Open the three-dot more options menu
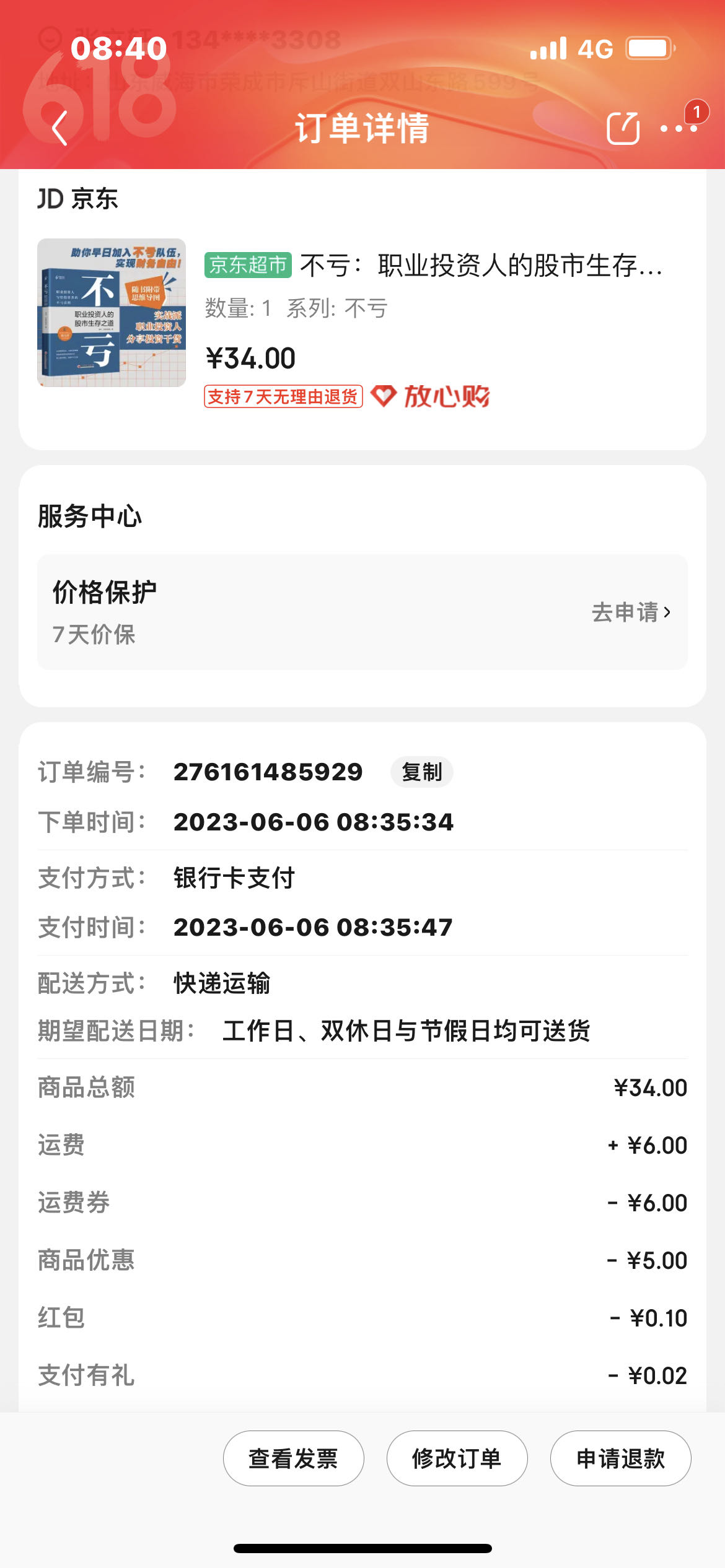 679,129
